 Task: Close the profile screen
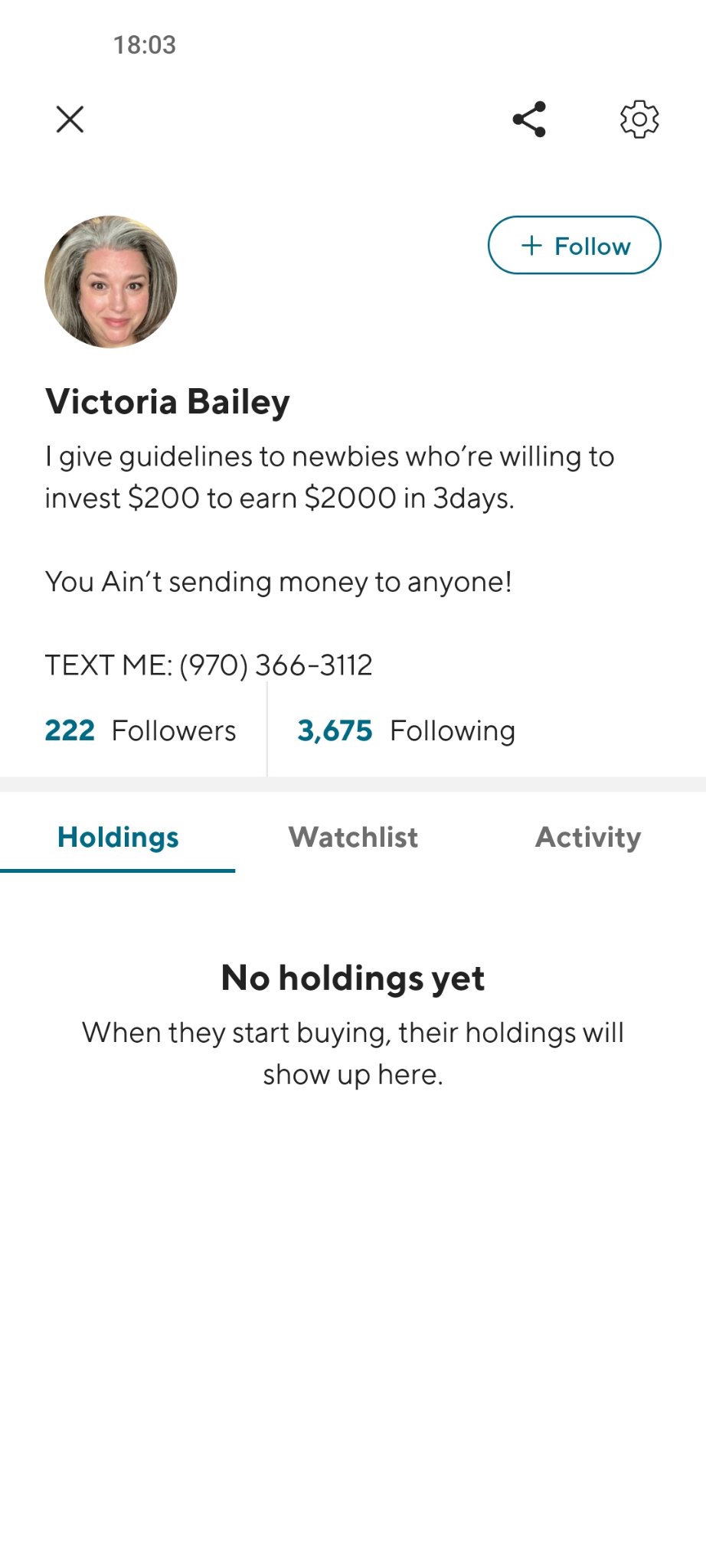70,119
